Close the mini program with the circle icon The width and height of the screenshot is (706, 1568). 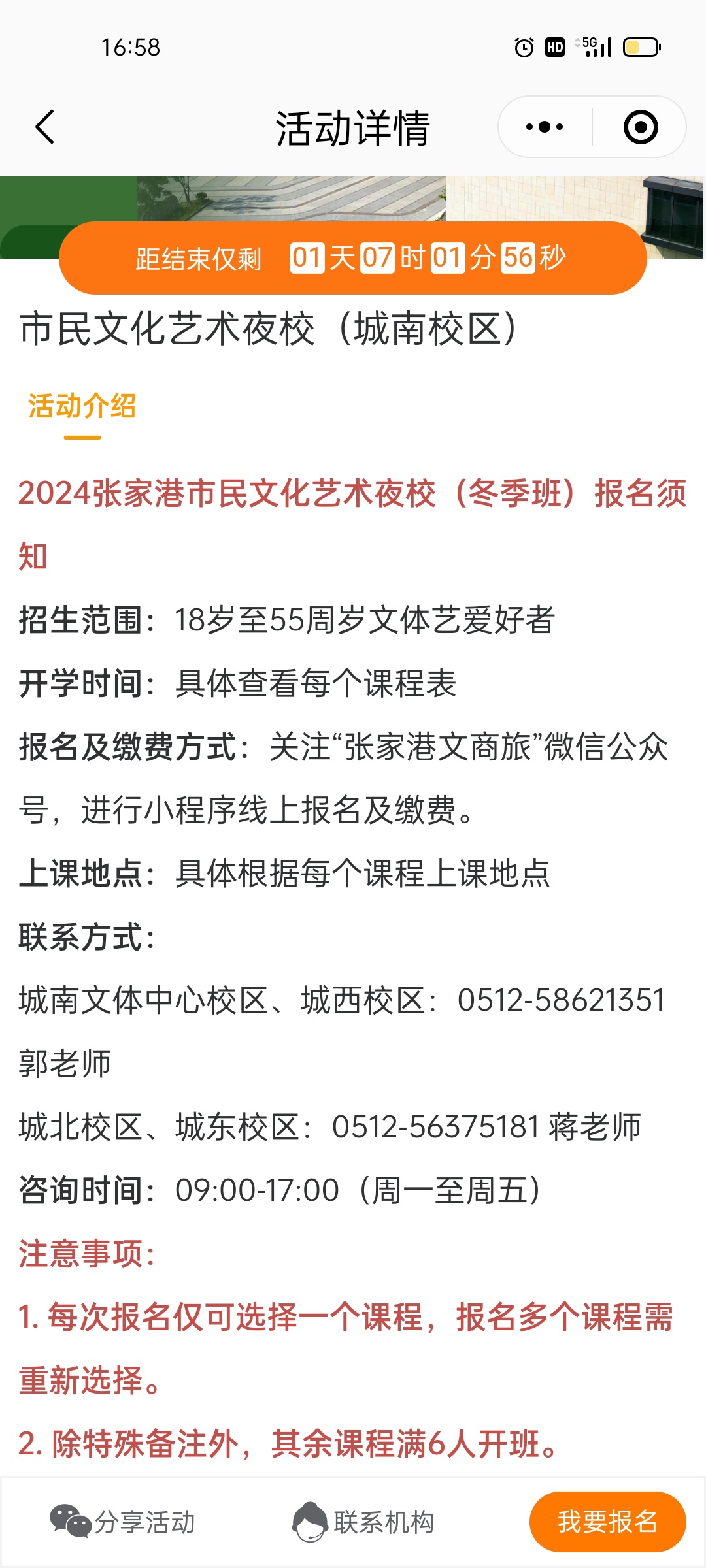[x=640, y=127]
